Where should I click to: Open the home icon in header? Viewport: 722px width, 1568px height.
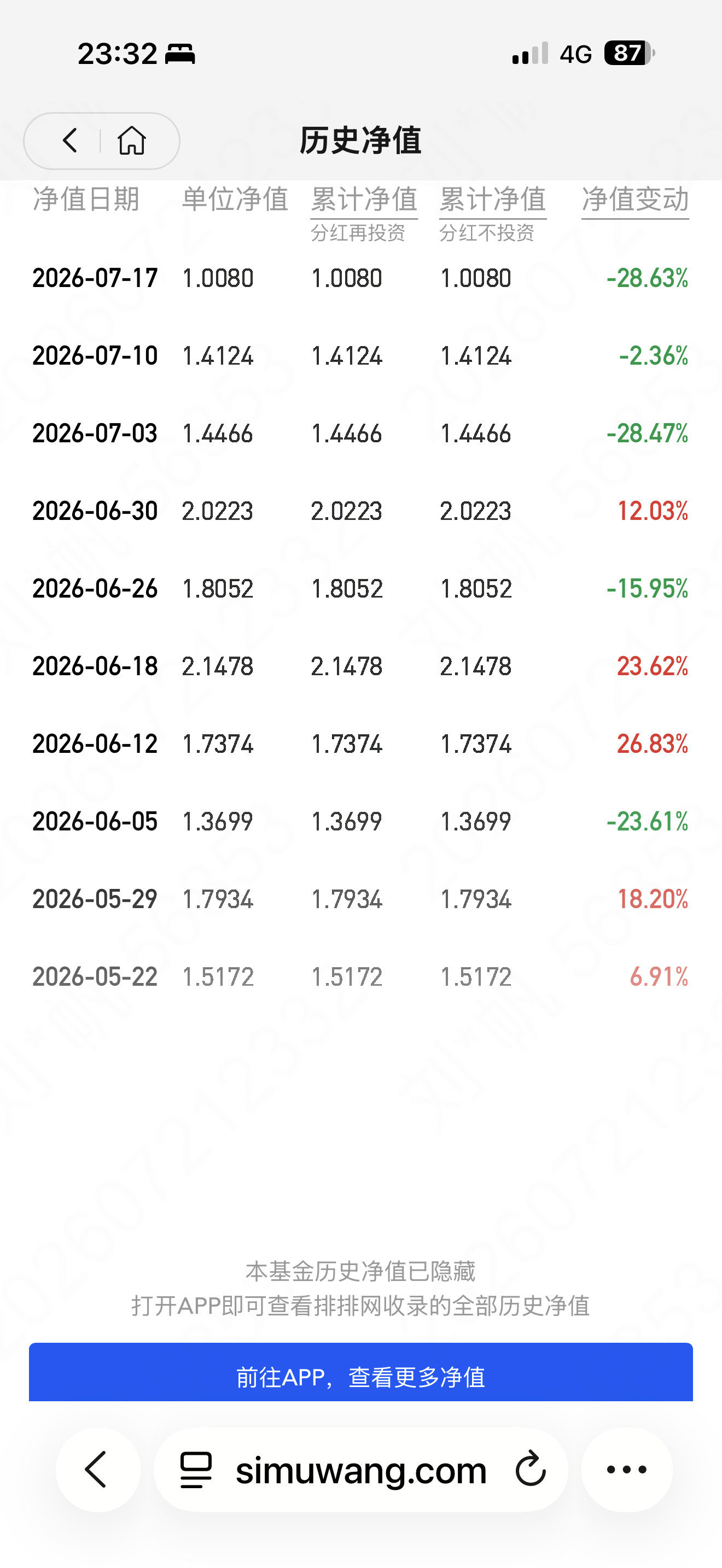[131, 141]
